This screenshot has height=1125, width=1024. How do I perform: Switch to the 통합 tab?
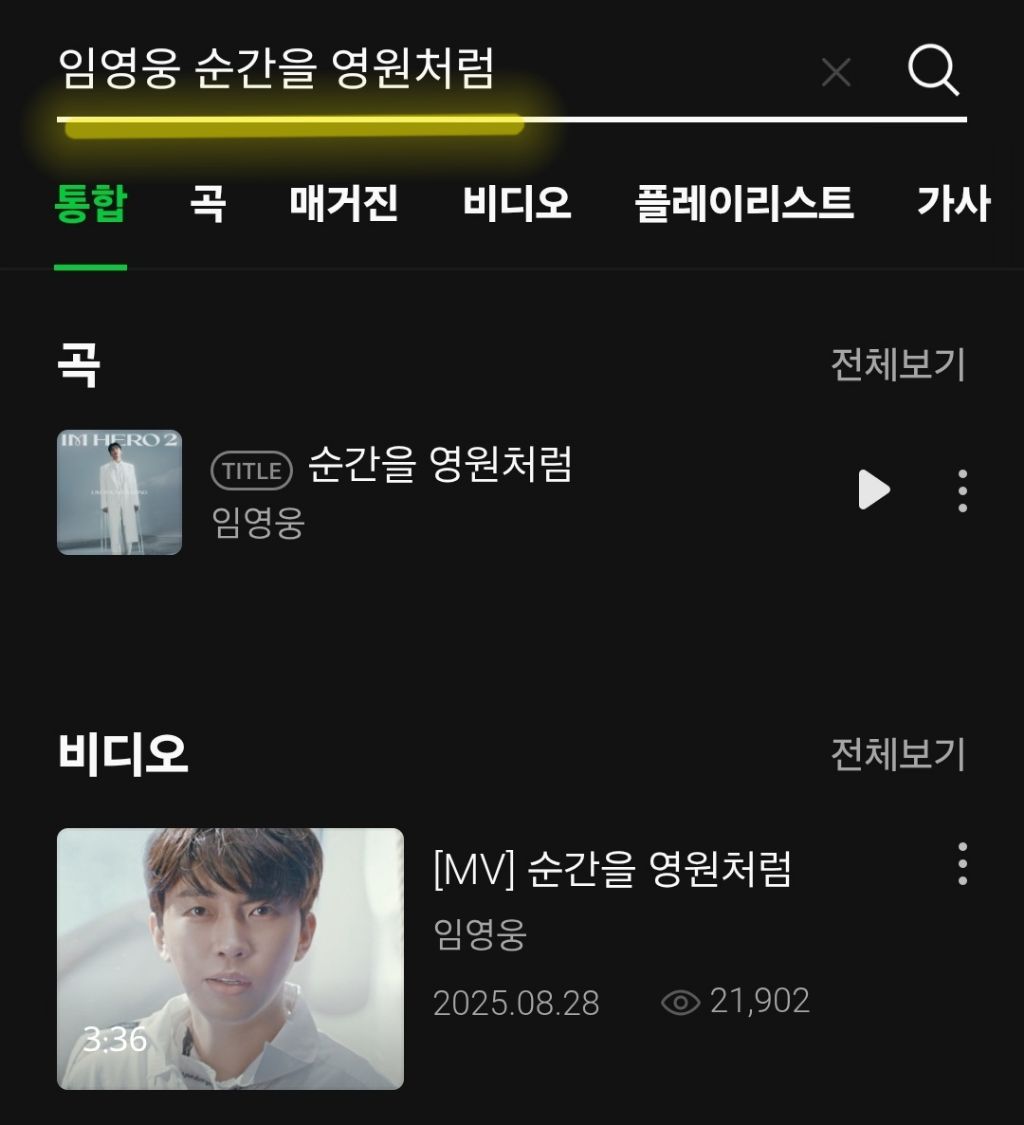click(90, 204)
